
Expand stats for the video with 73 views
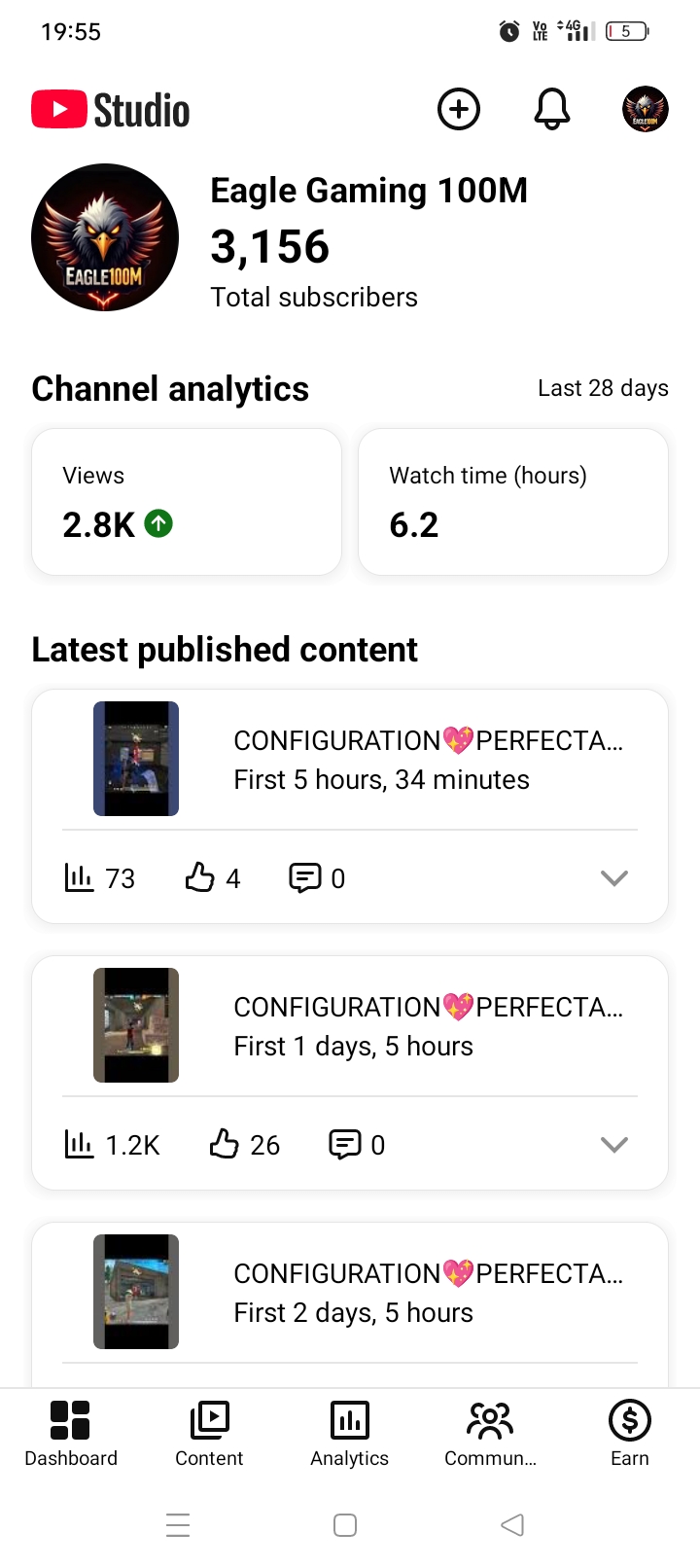[614, 878]
